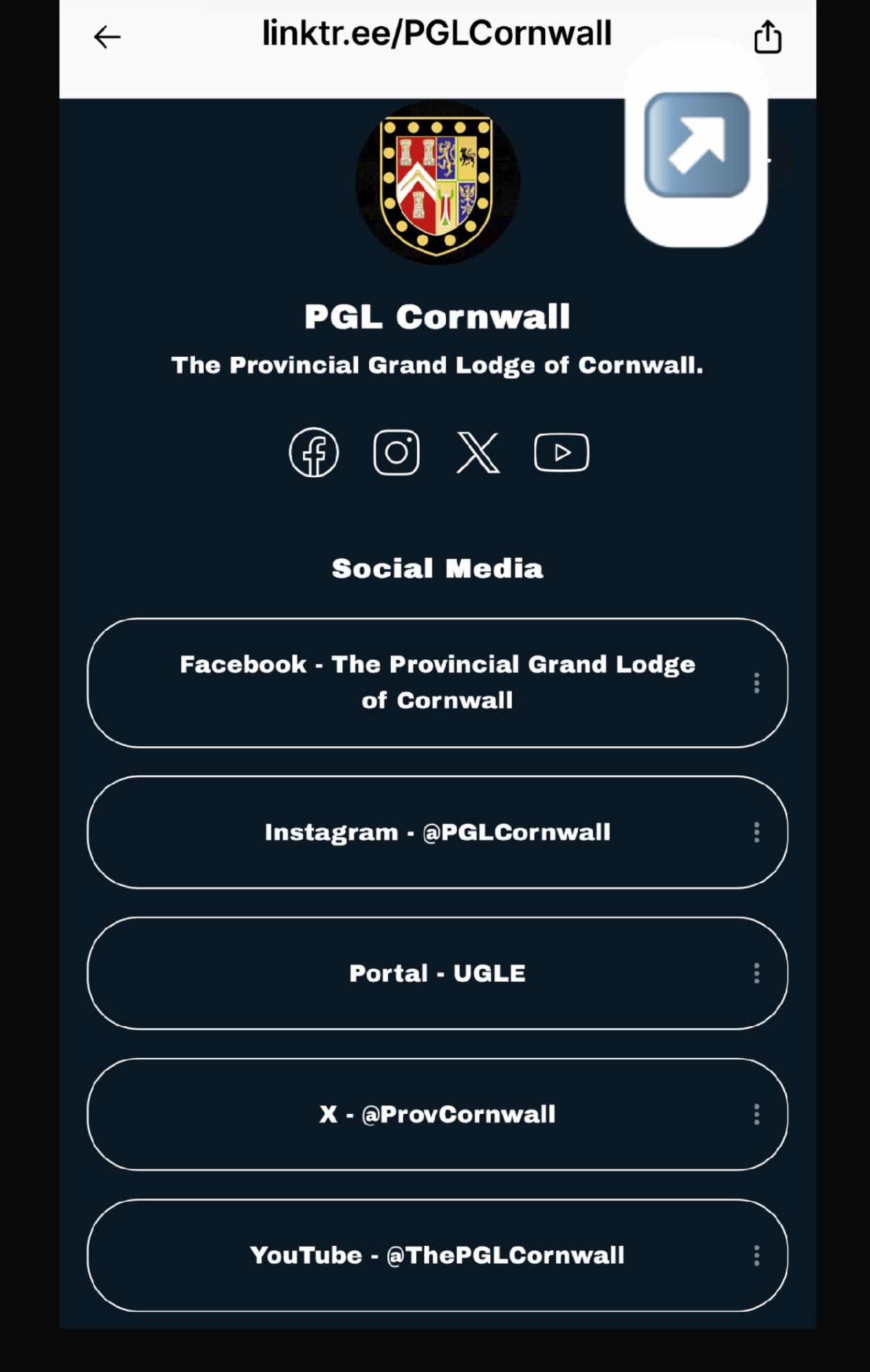Open the Instagram social icon

click(397, 452)
